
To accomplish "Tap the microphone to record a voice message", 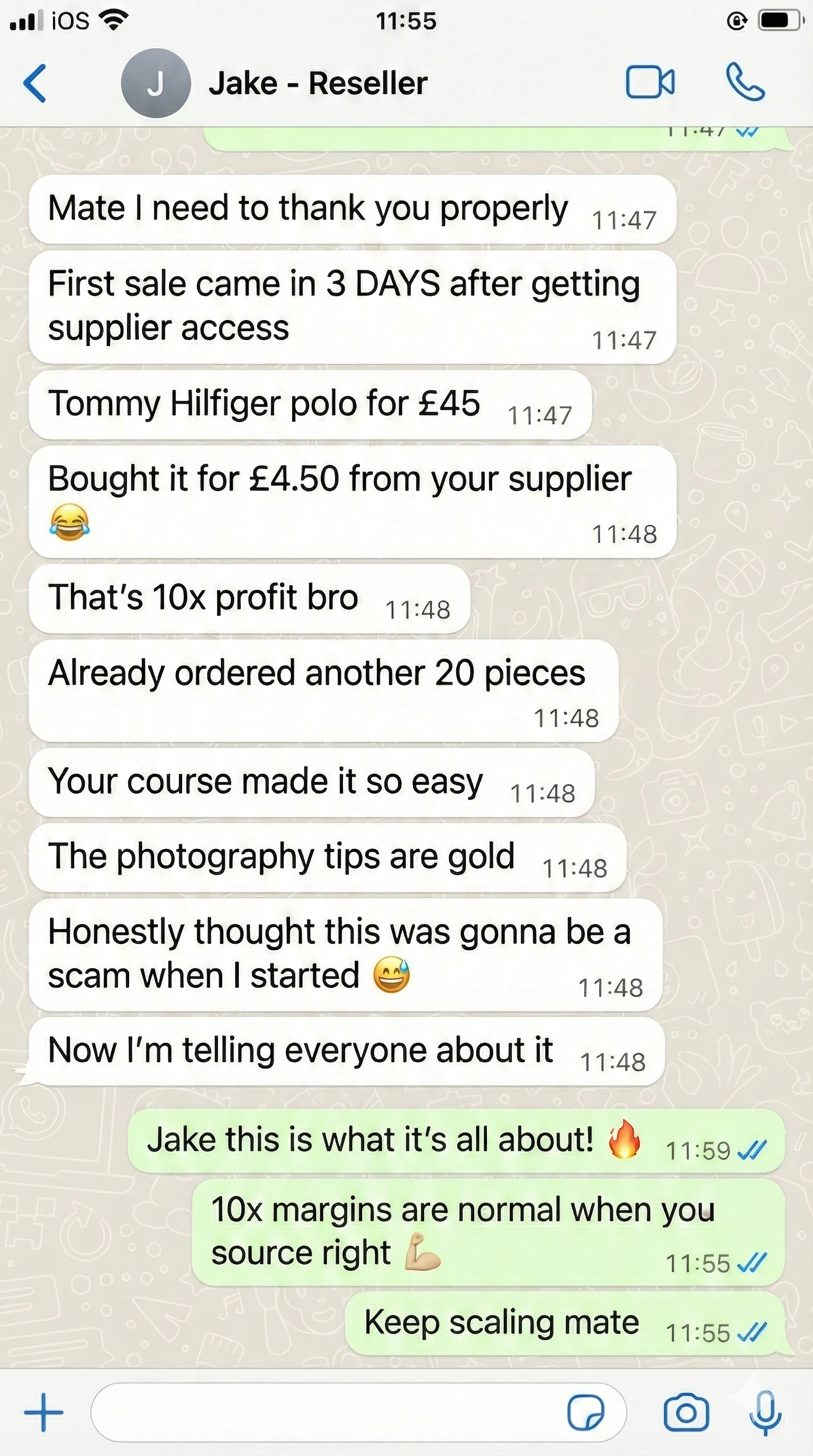I will (x=765, y=1412).
